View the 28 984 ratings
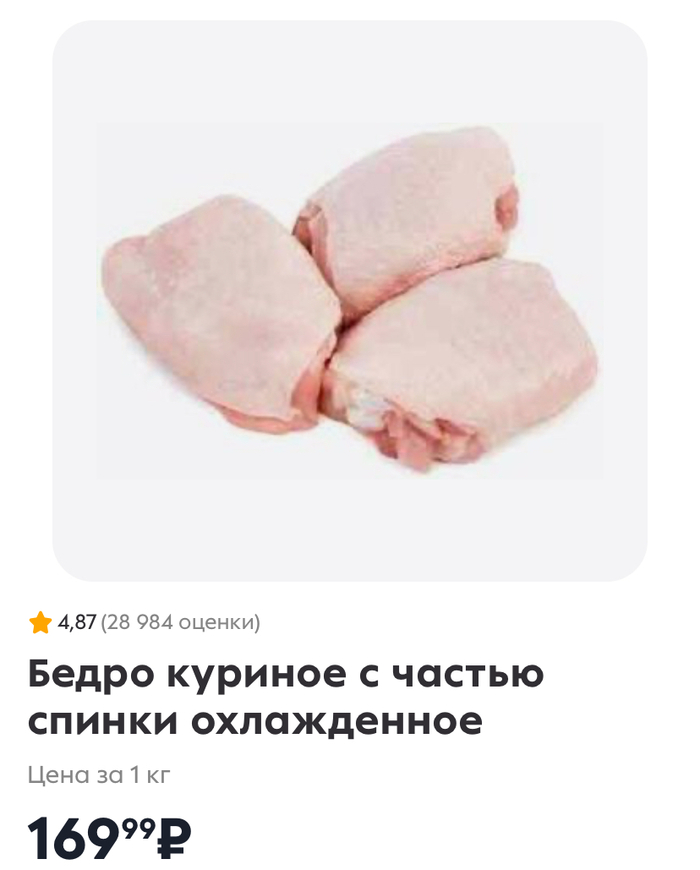The height and width of the screenshot is (870, 700). tap(180, 623)
